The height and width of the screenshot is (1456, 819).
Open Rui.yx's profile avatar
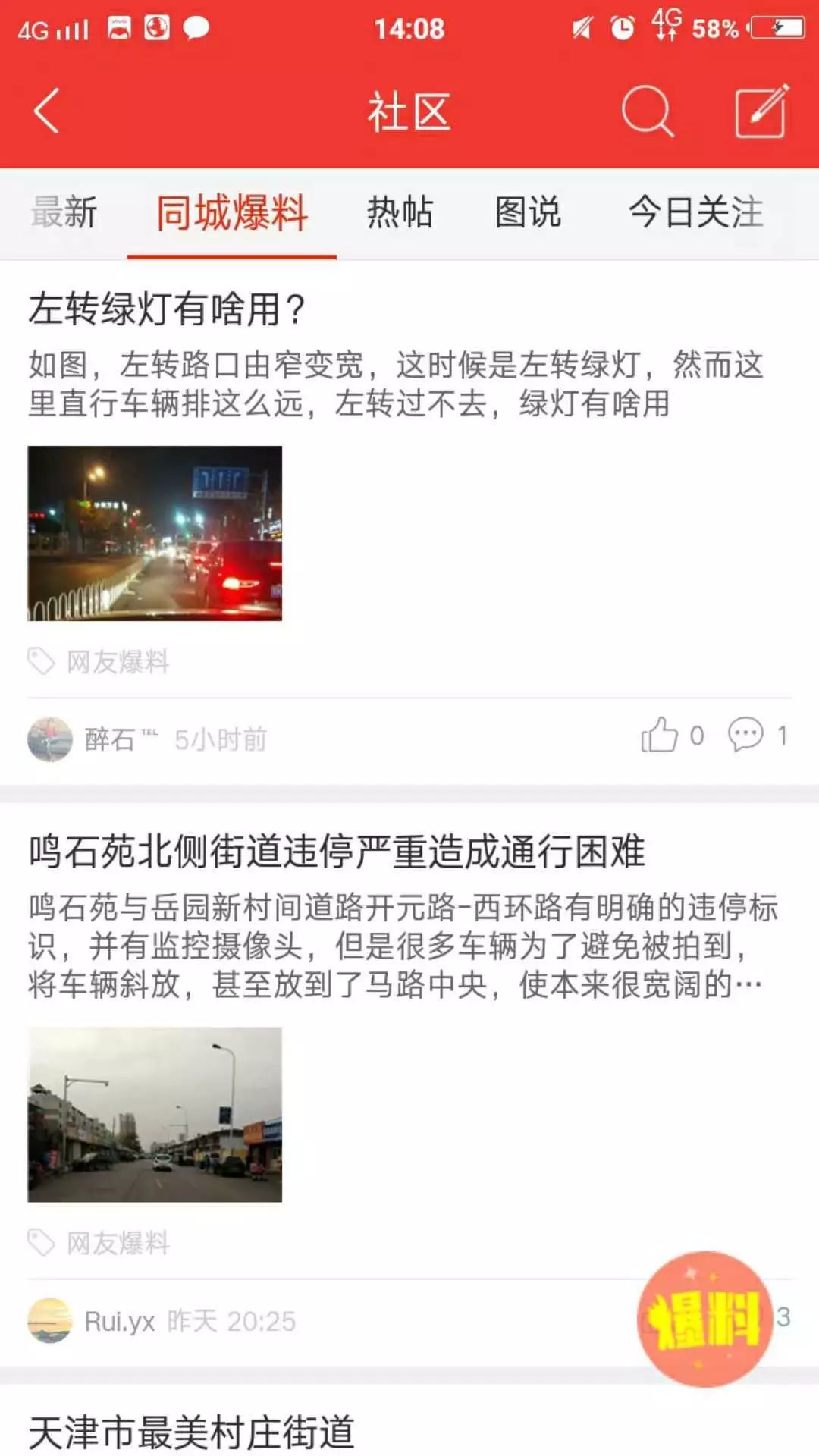50,1320
